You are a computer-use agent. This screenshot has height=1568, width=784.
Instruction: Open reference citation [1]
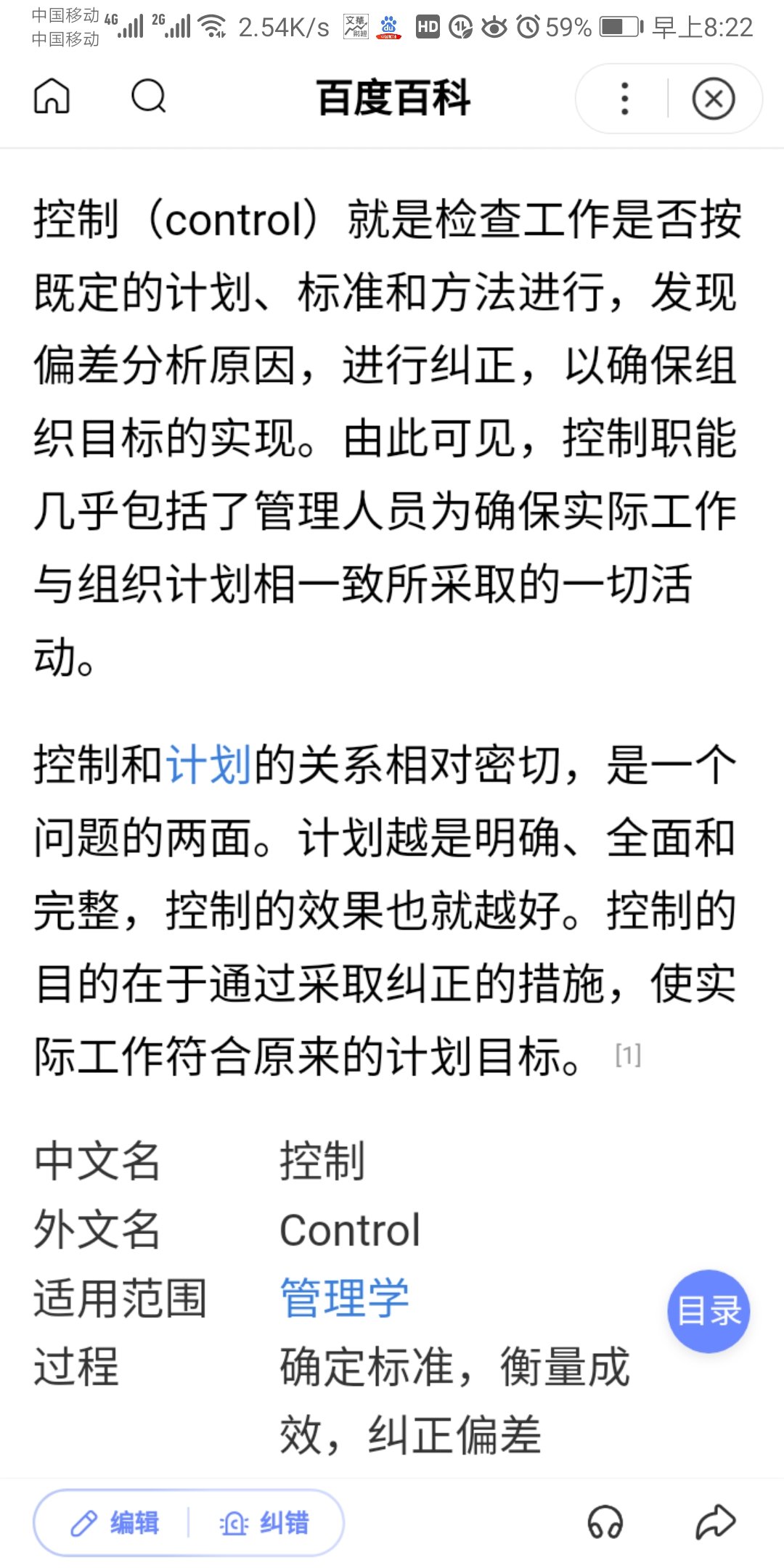click(628, 1055)
